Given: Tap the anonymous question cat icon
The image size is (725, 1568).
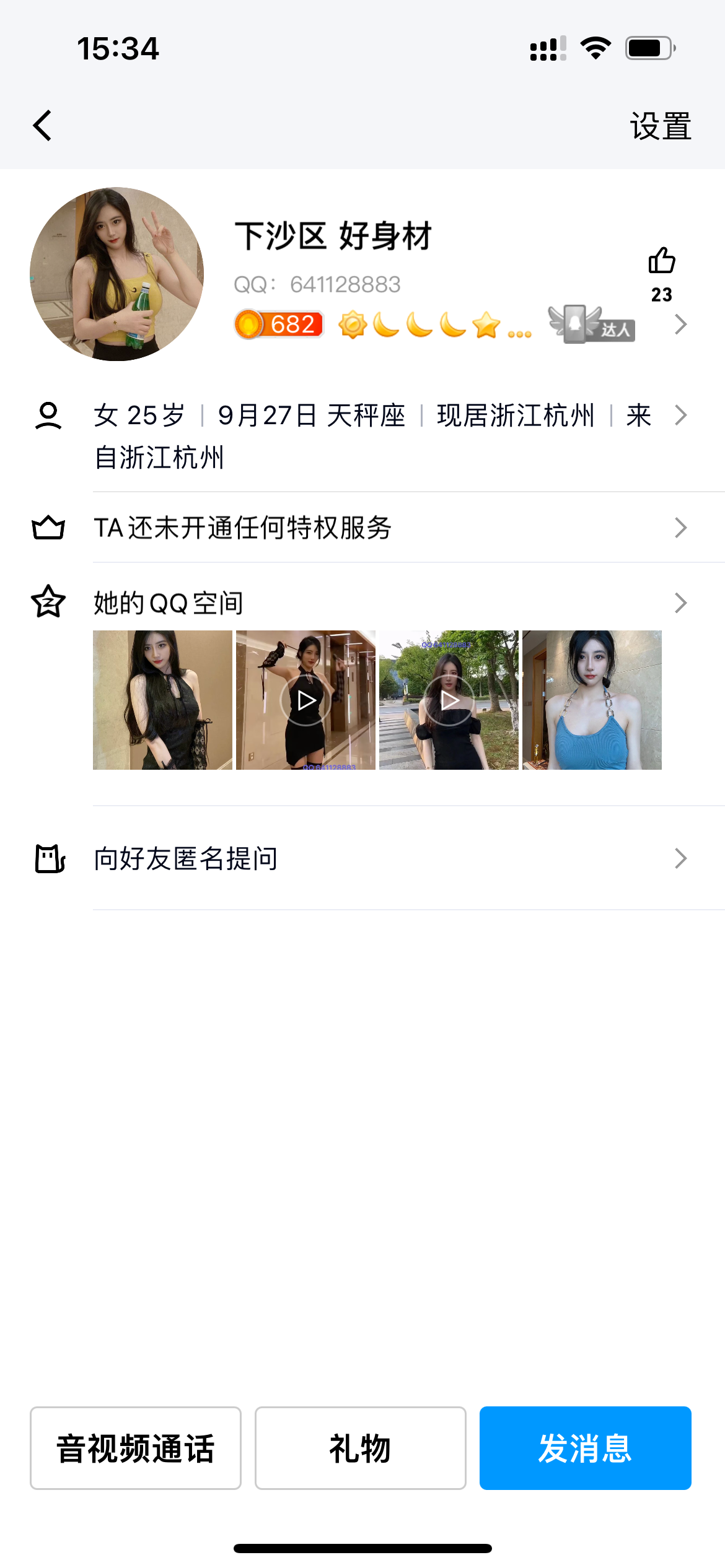Looking at the screenshot, I should click(x=49, y=859).
